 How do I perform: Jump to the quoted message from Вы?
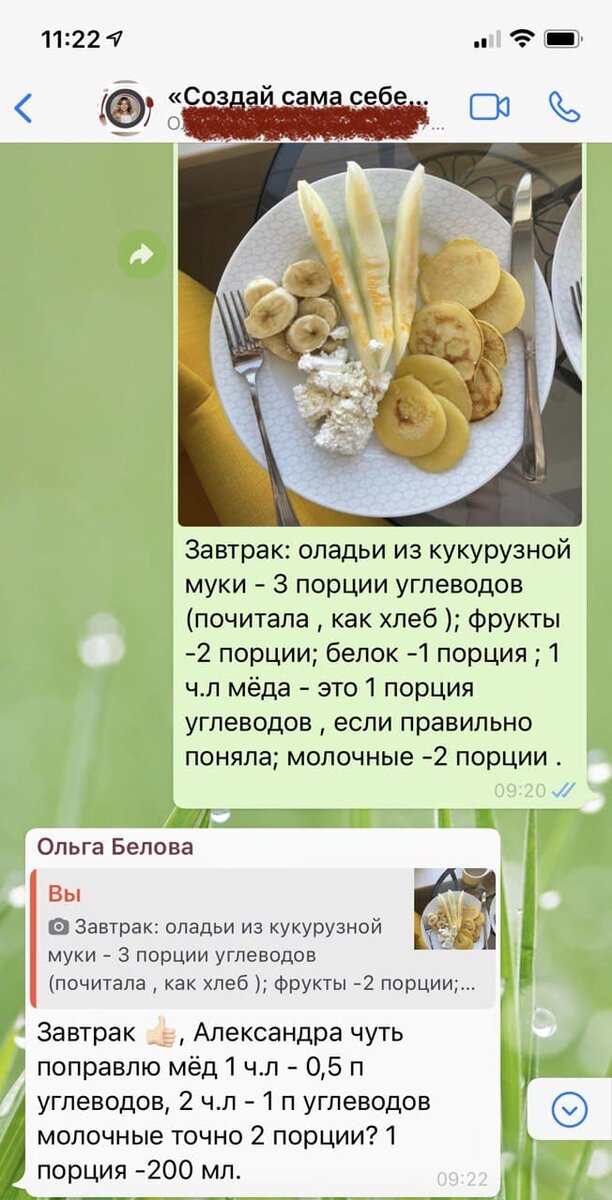click(265, 938)
